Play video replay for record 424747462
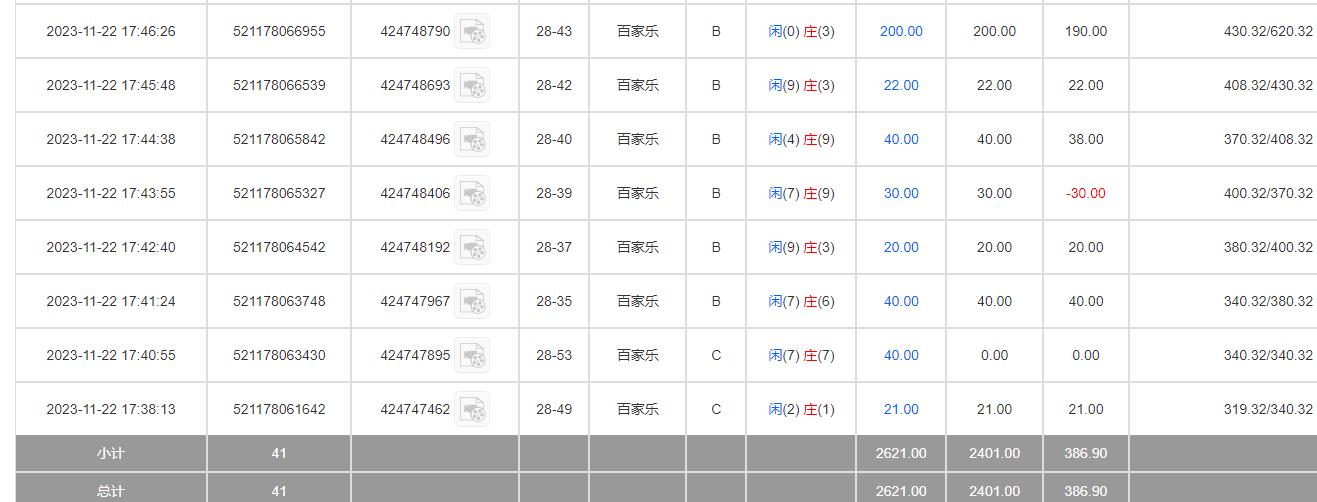Viewport: 1317px width, 502px height. 473,410
